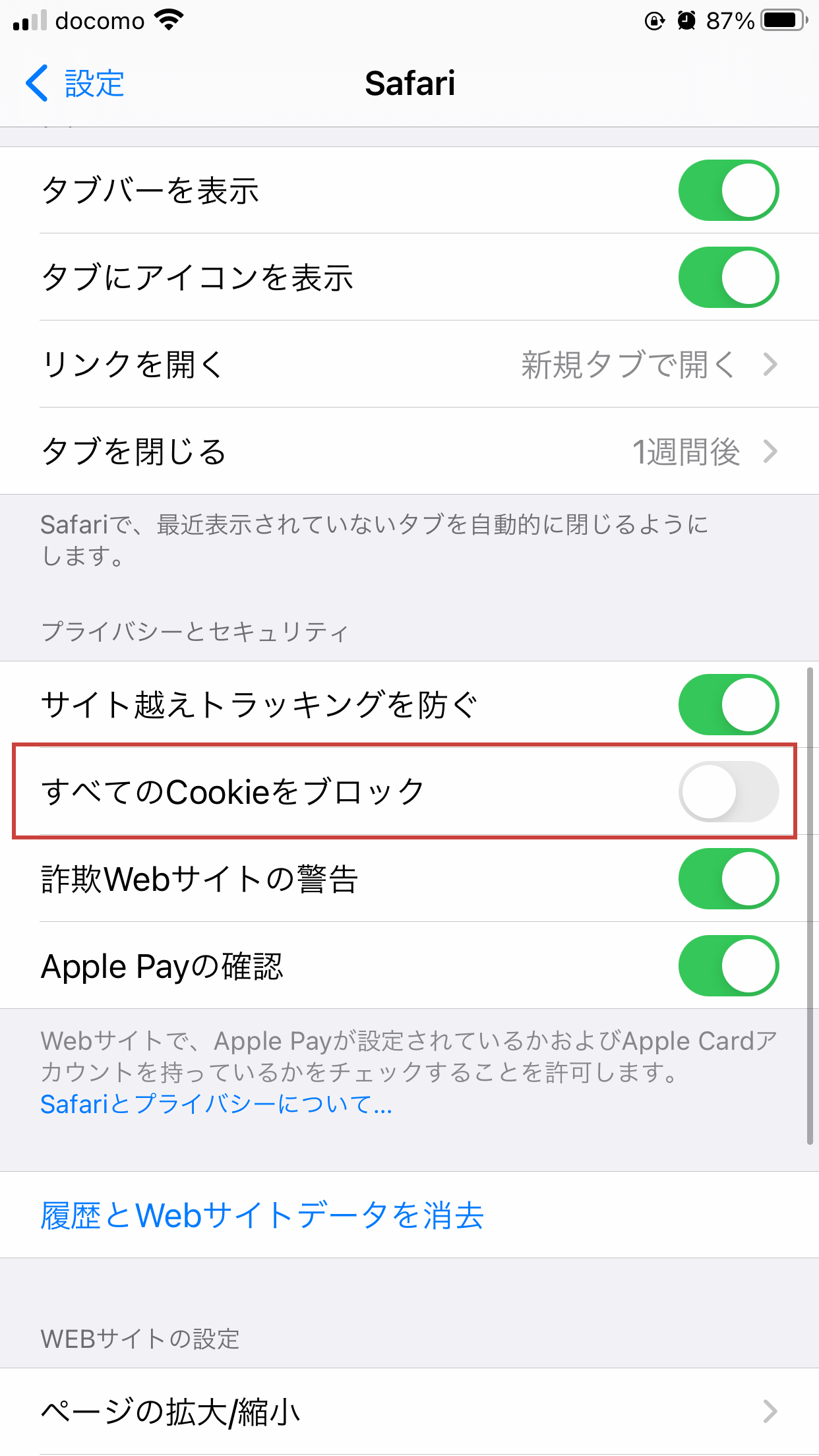Viewport: 819px width, 1456px height.
Task: Tap the Wi-Fi icon in the status bar
Action: [x=167, y=20]
